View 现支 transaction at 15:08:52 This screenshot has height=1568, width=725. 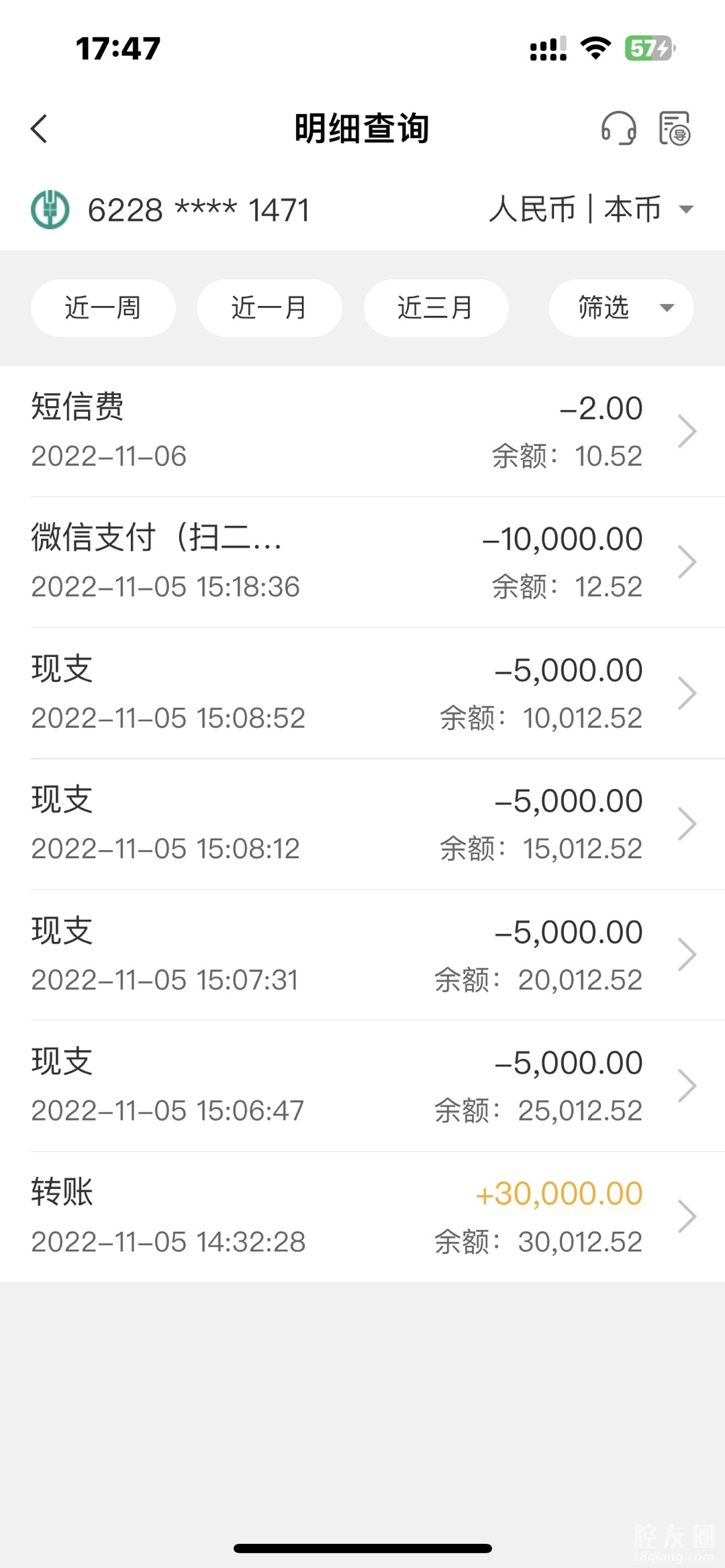tap(362, 693)
